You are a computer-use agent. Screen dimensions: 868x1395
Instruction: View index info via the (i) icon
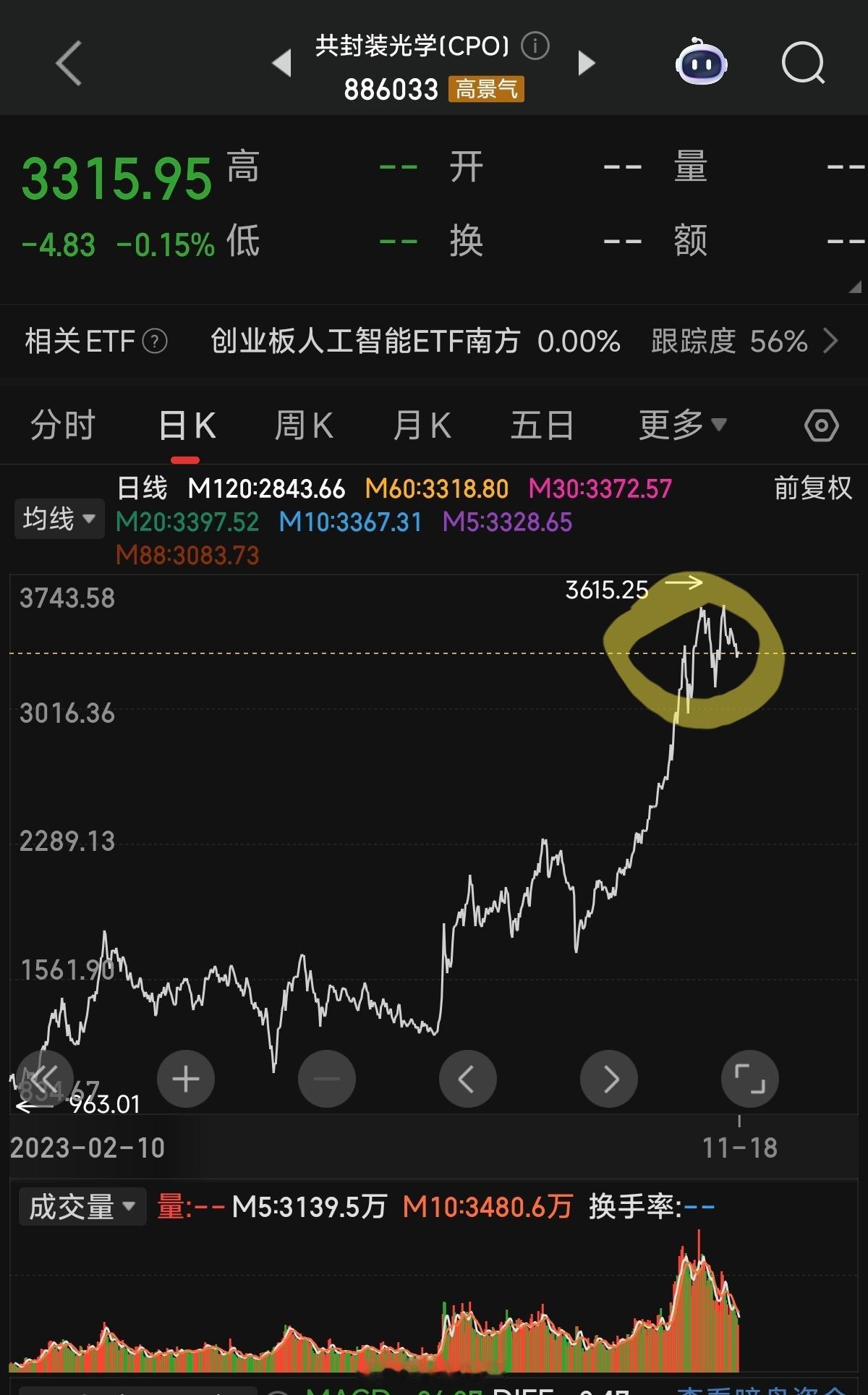point(534,45)
